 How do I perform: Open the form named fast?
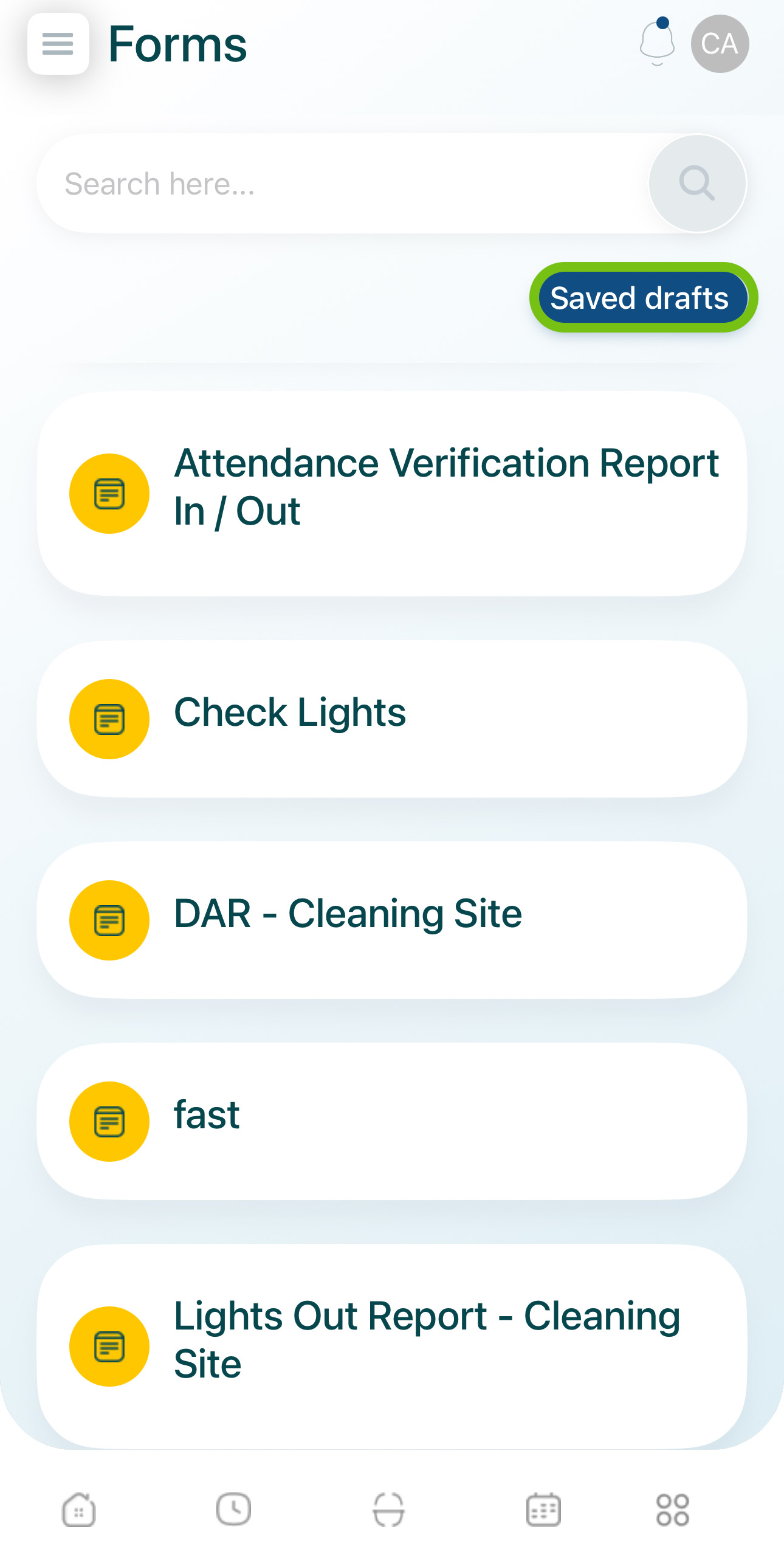[392, 1121]
